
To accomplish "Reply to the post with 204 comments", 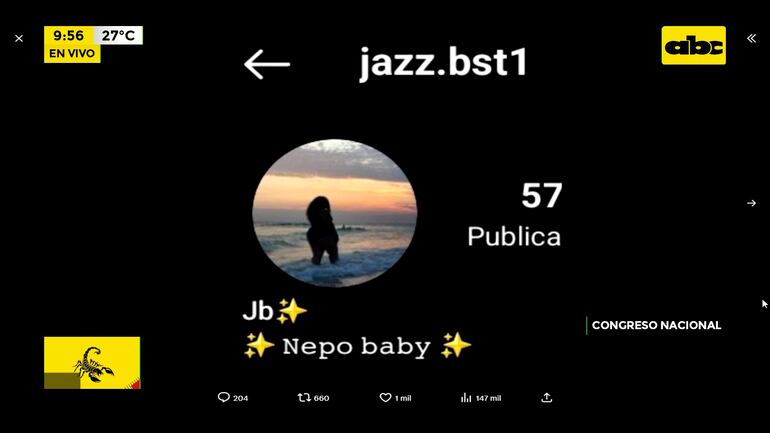I will coord(224,398).
